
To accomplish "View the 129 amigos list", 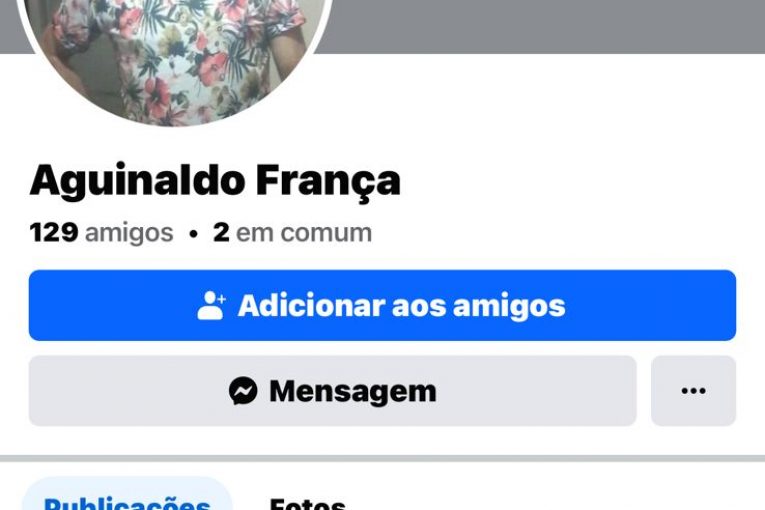I will pos(101,233).
